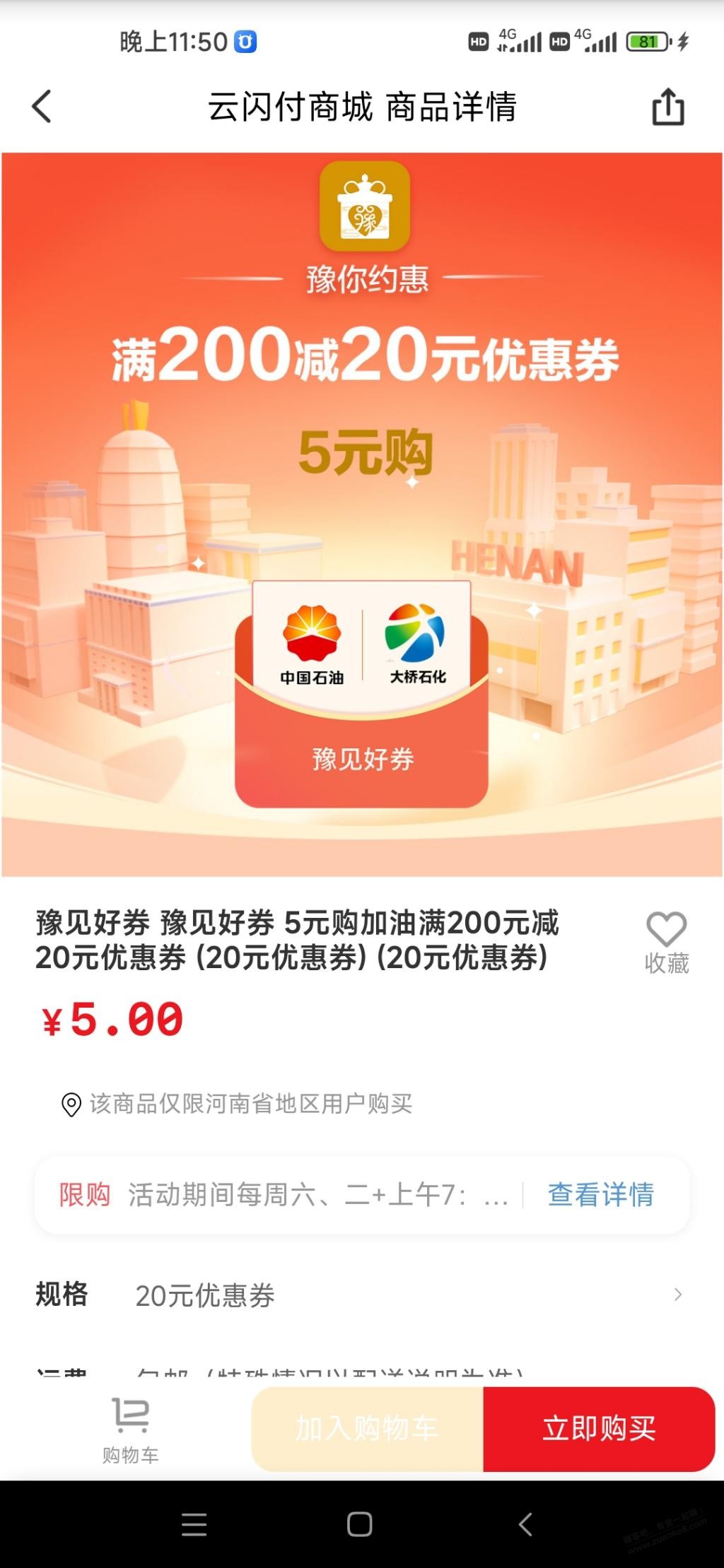The height and width of the screenshot is (1568, 724).
Task: Open the product banner image
Action: (x=362, y=514)
